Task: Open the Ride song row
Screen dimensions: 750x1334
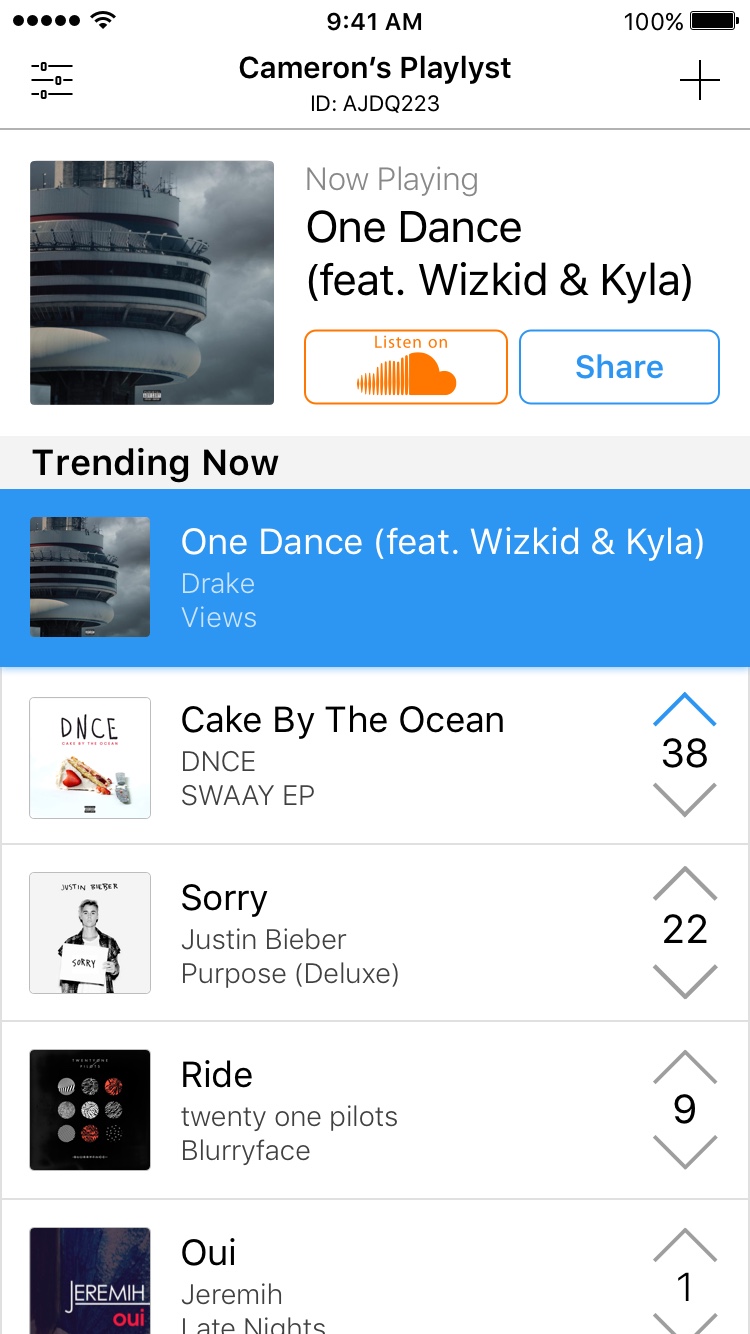Action: point(375,1110)
